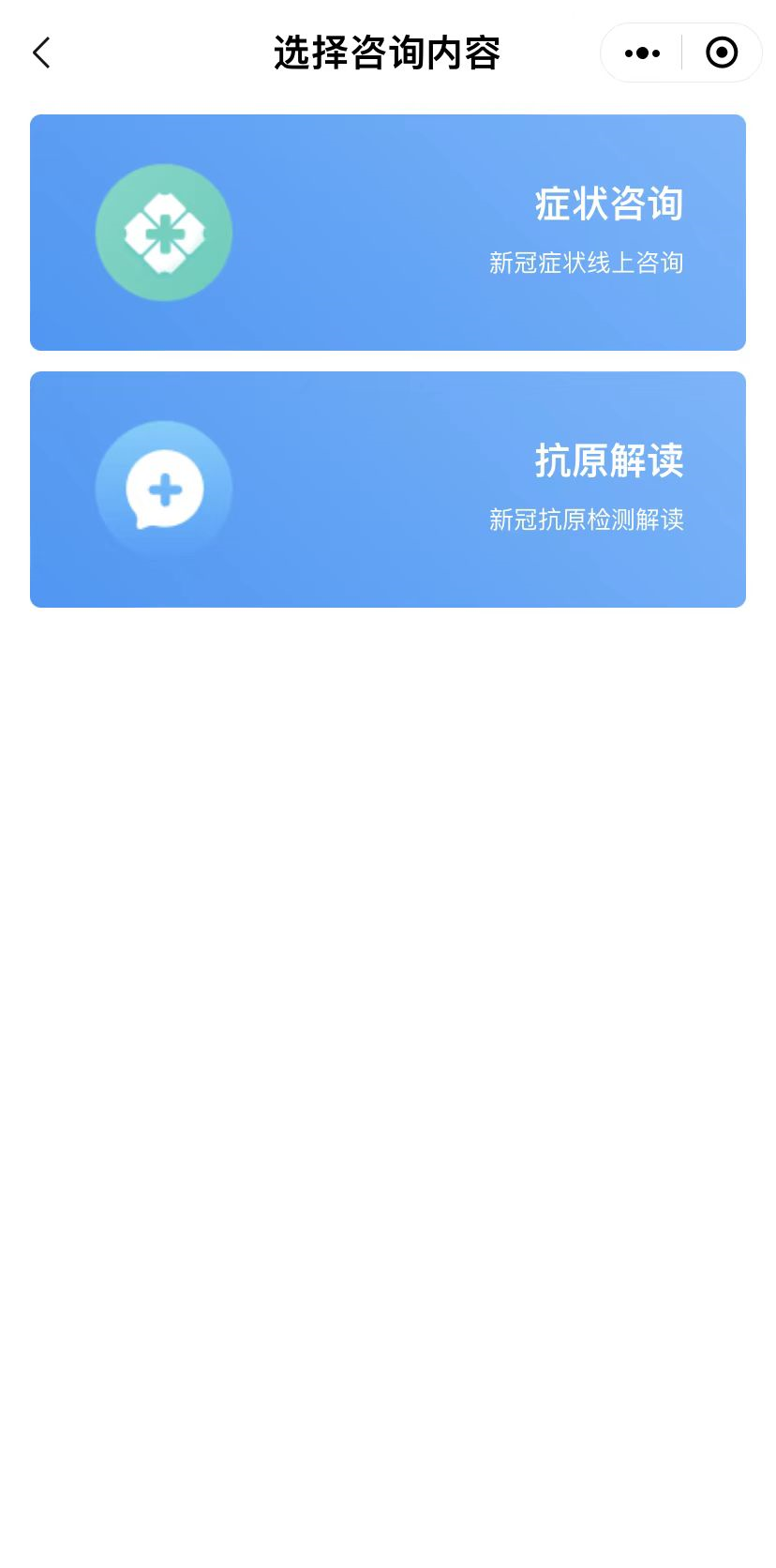Select the 抗原解读 card

pos(388,490)
